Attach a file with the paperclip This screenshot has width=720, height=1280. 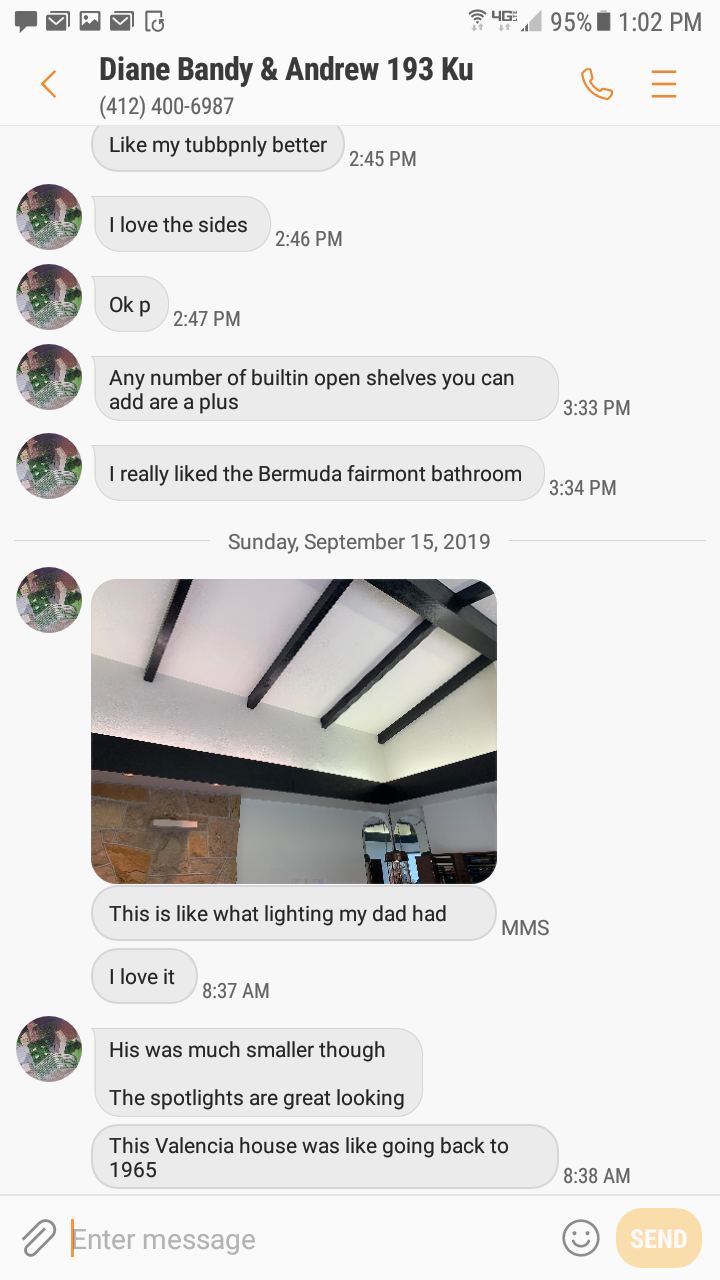coord(38,1239)
